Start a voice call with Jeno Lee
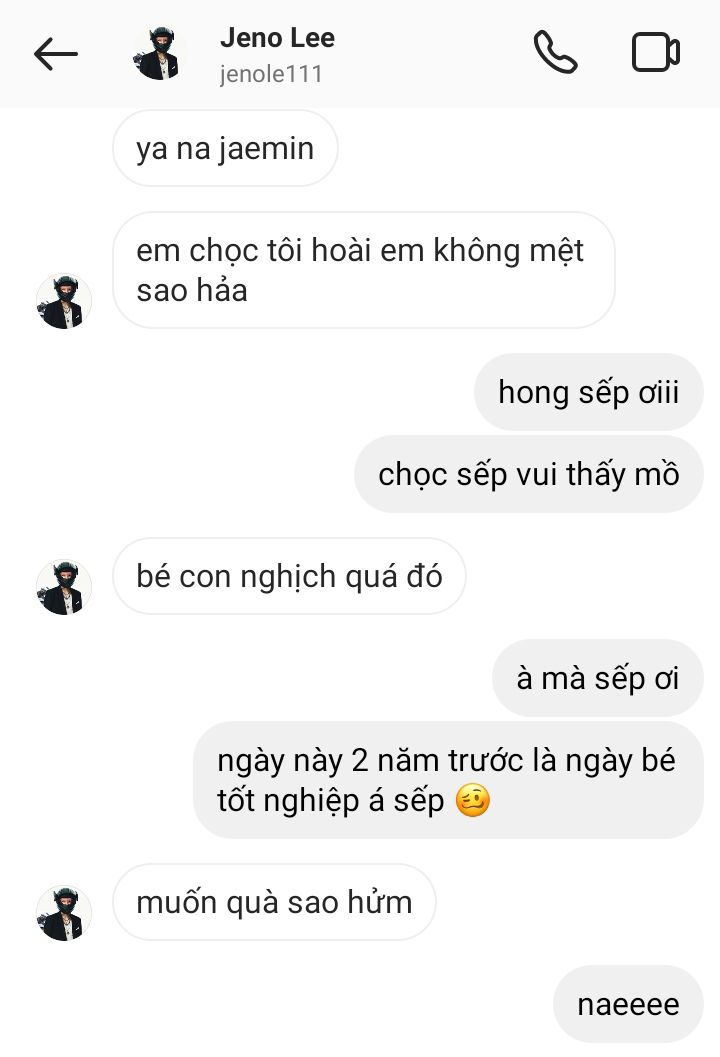 555,53
